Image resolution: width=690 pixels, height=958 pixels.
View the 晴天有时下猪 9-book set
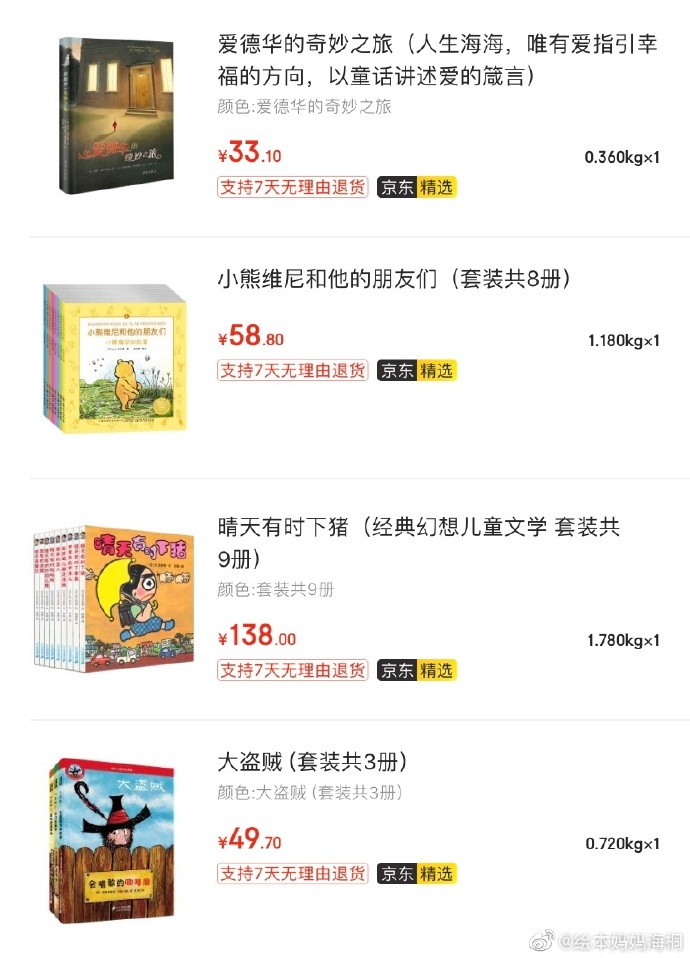(x=418, y=542)
